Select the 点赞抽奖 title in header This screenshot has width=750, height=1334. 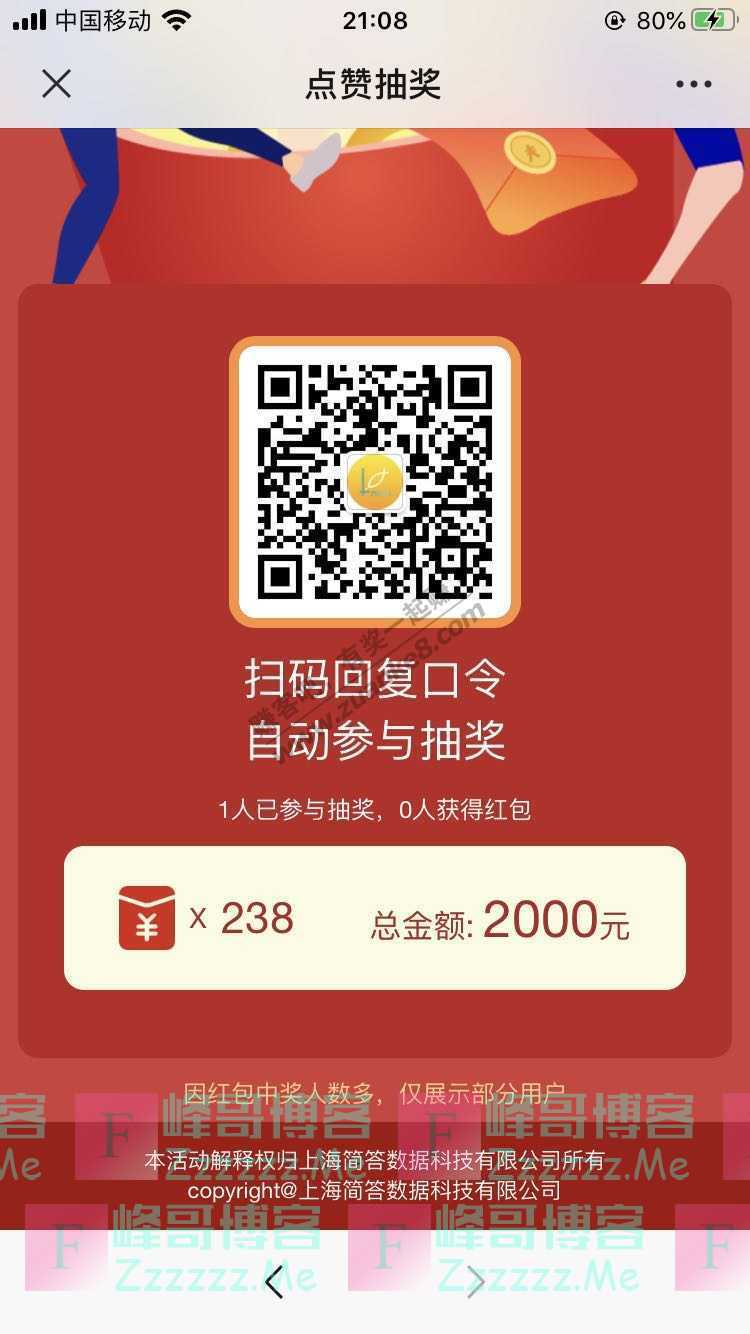pos(375,84)
